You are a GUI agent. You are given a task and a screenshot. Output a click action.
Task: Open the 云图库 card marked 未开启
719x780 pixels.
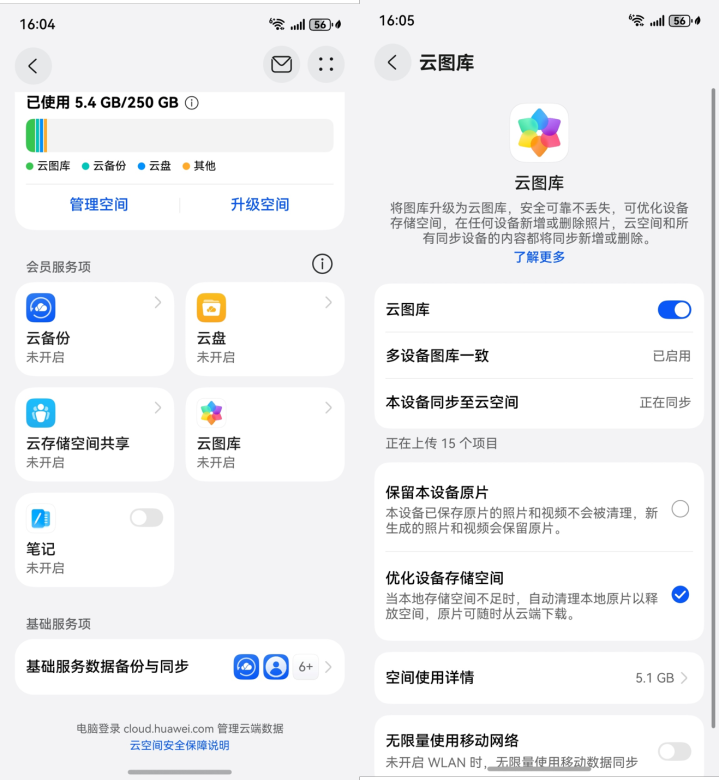[x=265, y=433]
